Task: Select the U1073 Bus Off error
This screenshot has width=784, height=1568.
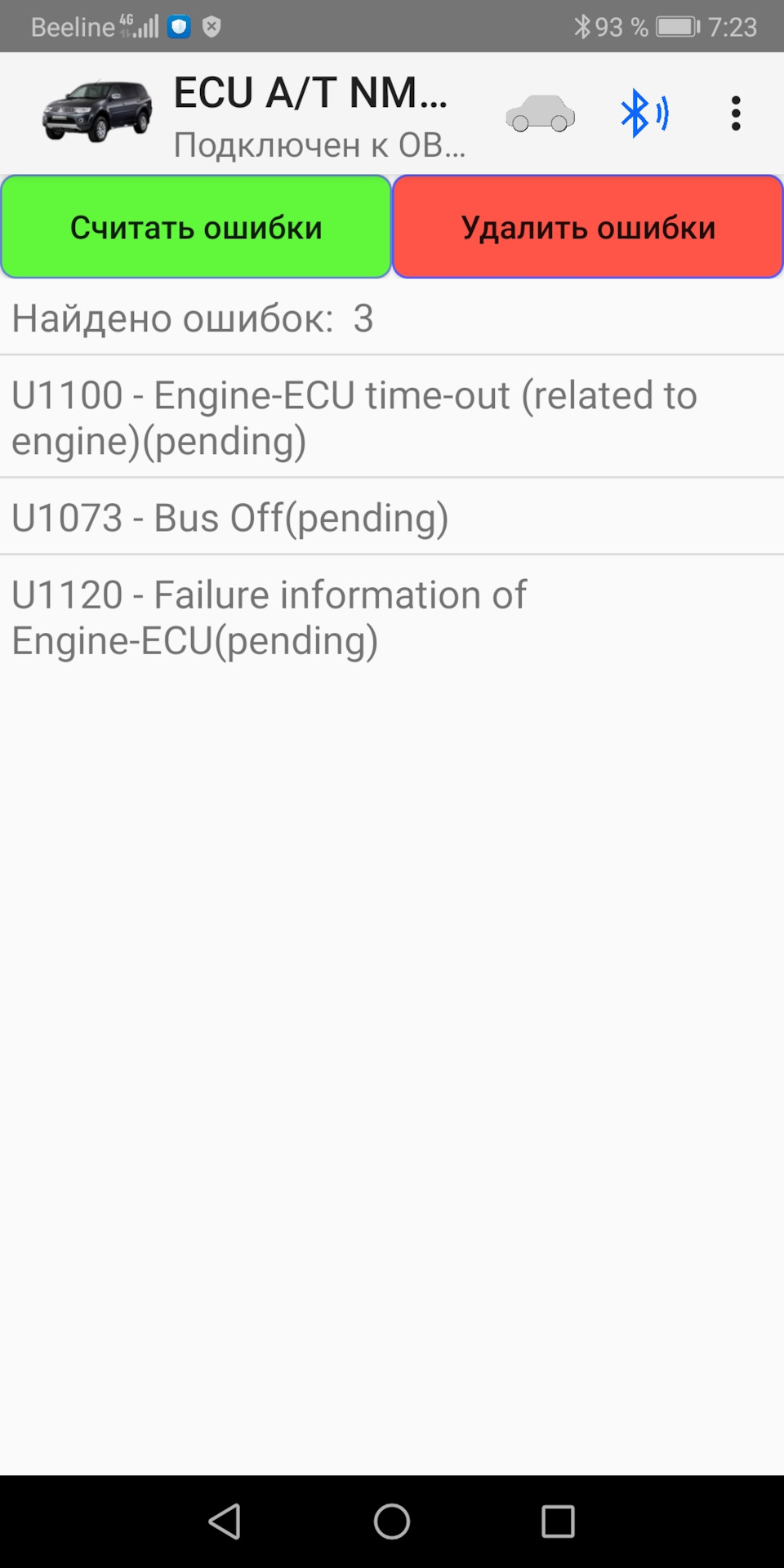Action: (392, 517)
